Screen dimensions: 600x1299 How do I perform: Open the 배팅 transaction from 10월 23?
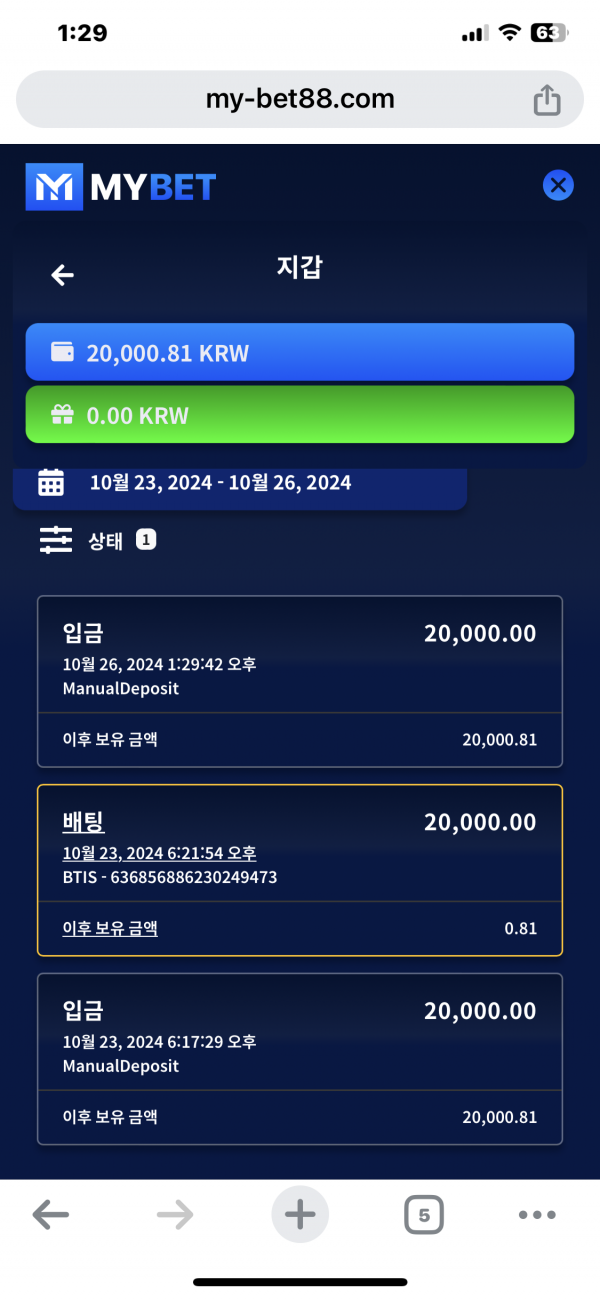[x=299, y=870]
